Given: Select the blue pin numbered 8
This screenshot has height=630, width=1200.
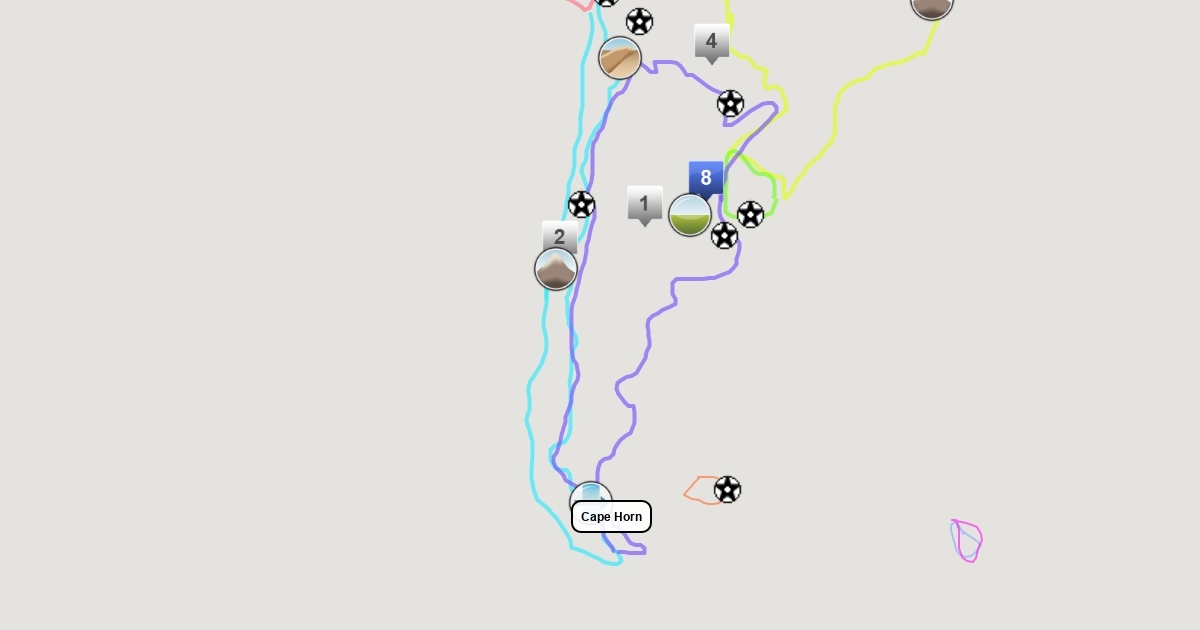Looking at the screenshot, I should (x=706, y=178).
